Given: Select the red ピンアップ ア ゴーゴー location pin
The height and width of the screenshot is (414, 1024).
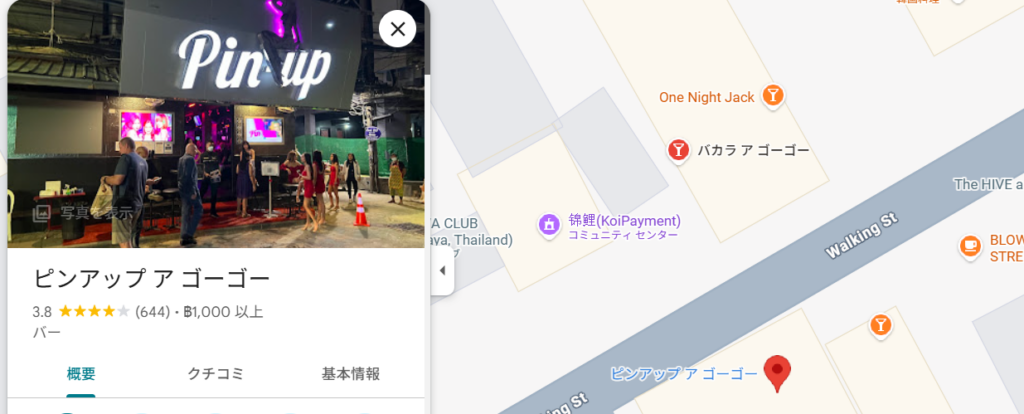Looking at the screenshot, I should point(777,371).
